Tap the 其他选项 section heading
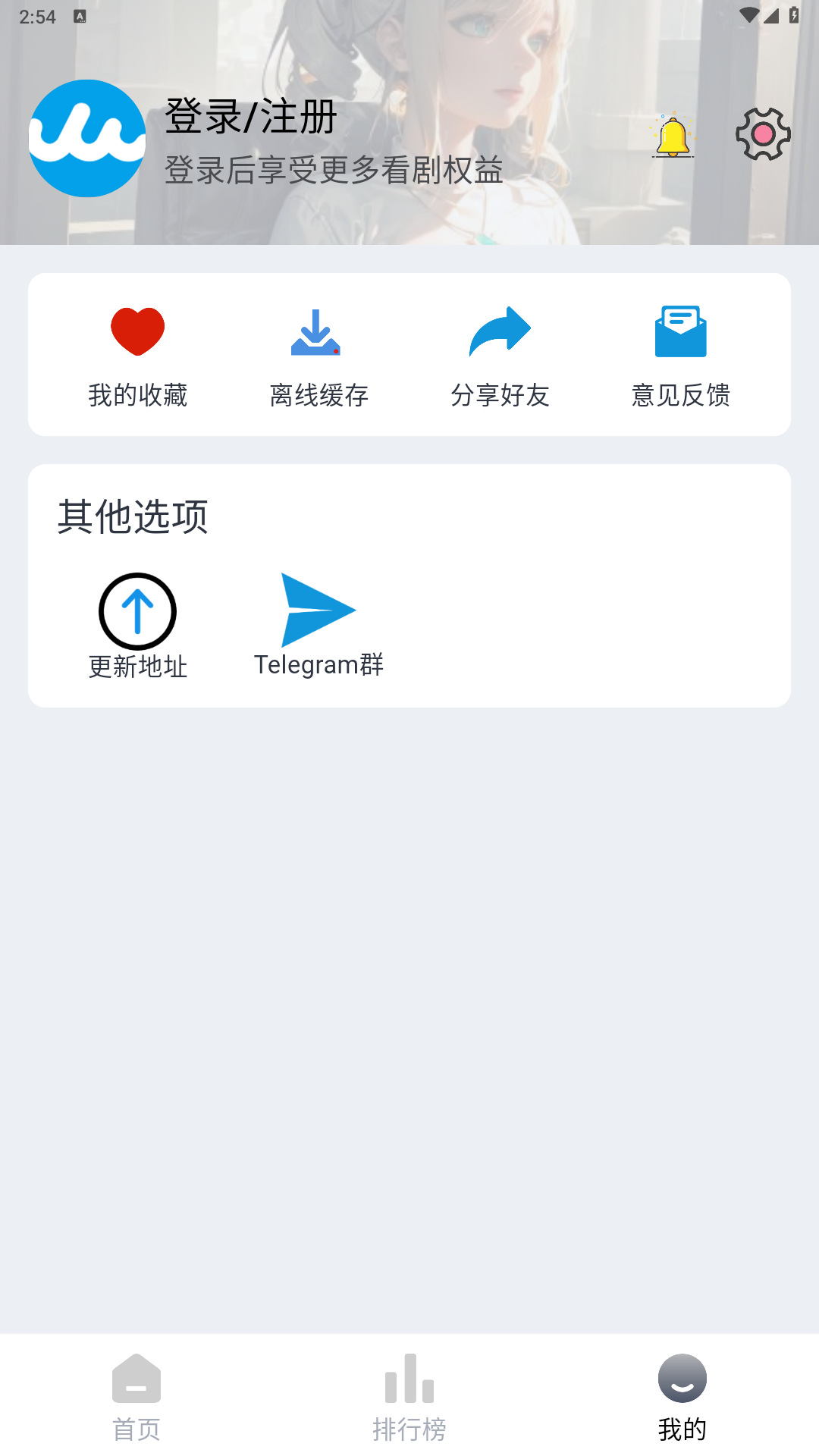 tap(135, 515)
